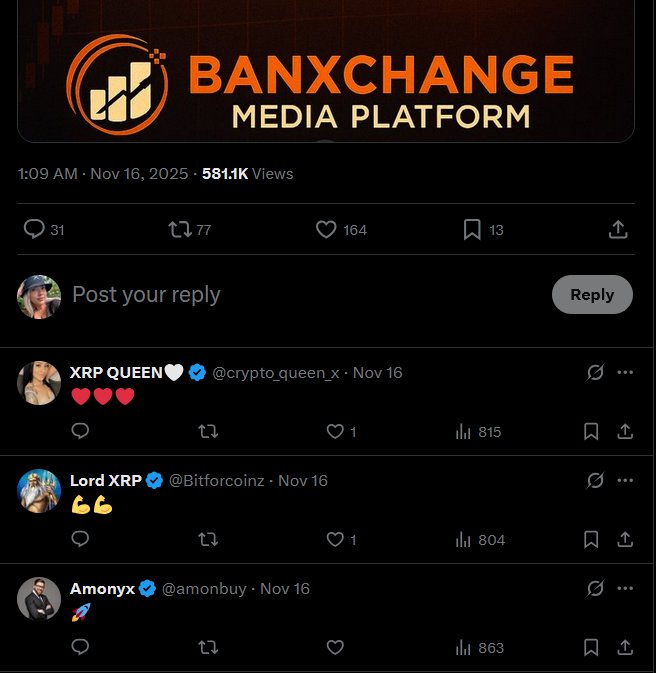
Task: Like the main post with 164 likes
Action: (326, 230)
